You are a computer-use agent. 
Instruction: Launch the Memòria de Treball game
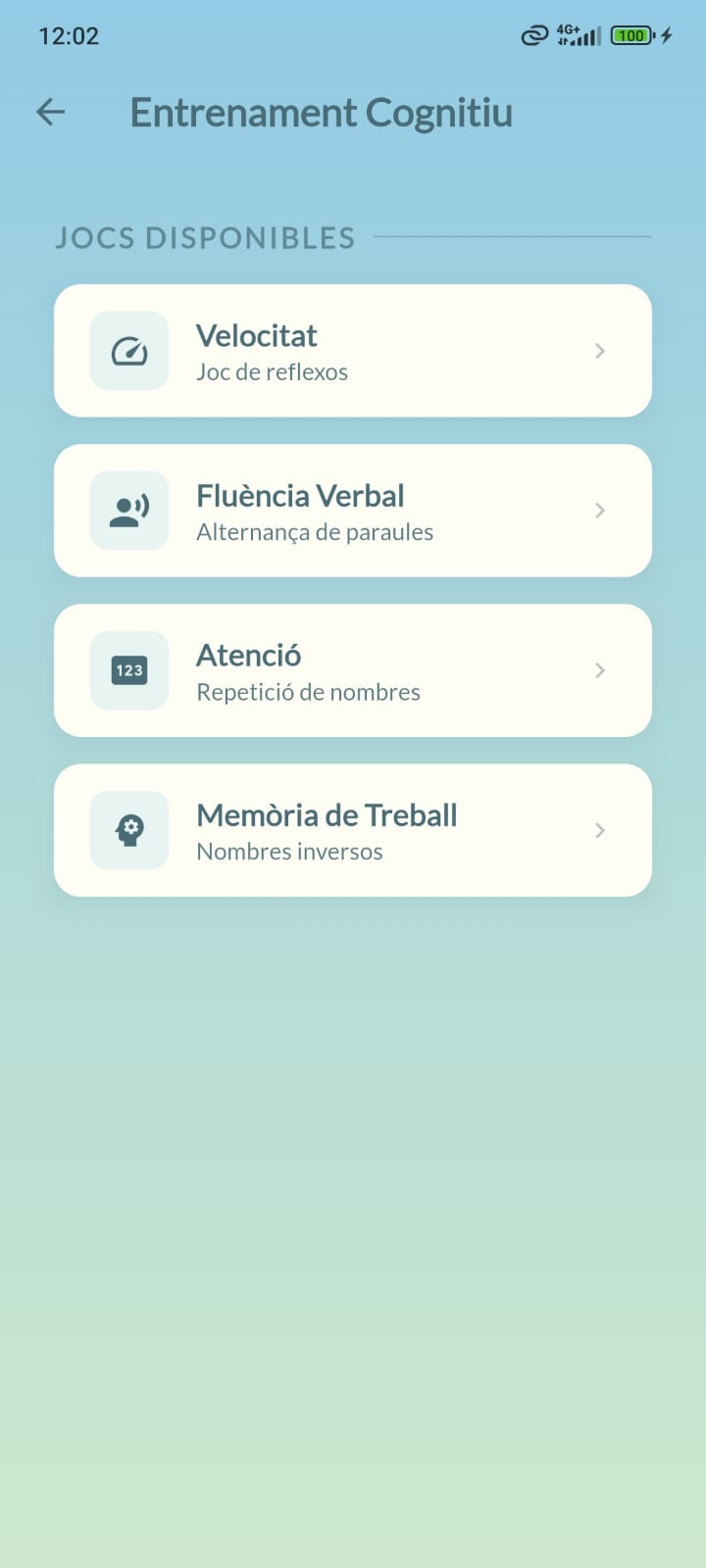(353, 830)
